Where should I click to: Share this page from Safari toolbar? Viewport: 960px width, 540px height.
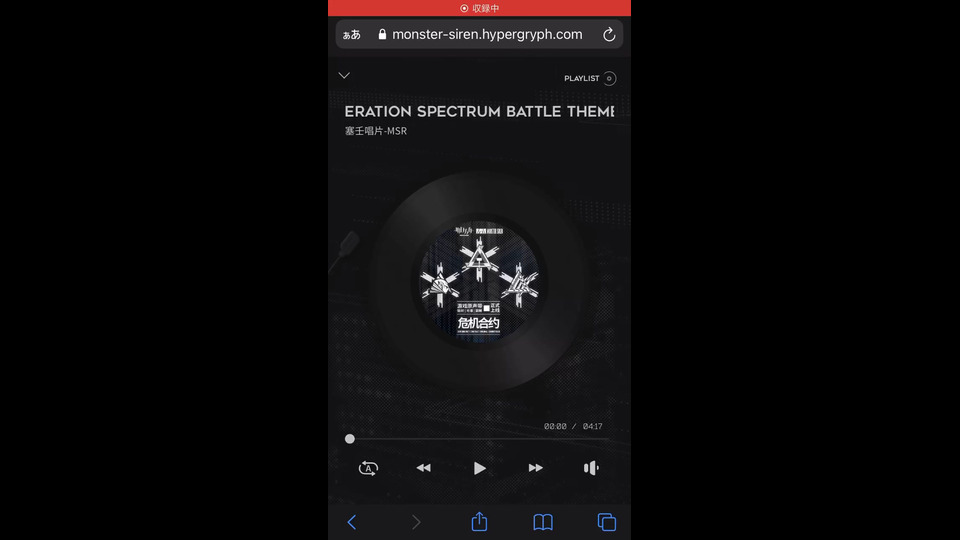click(x=479, y=522)
